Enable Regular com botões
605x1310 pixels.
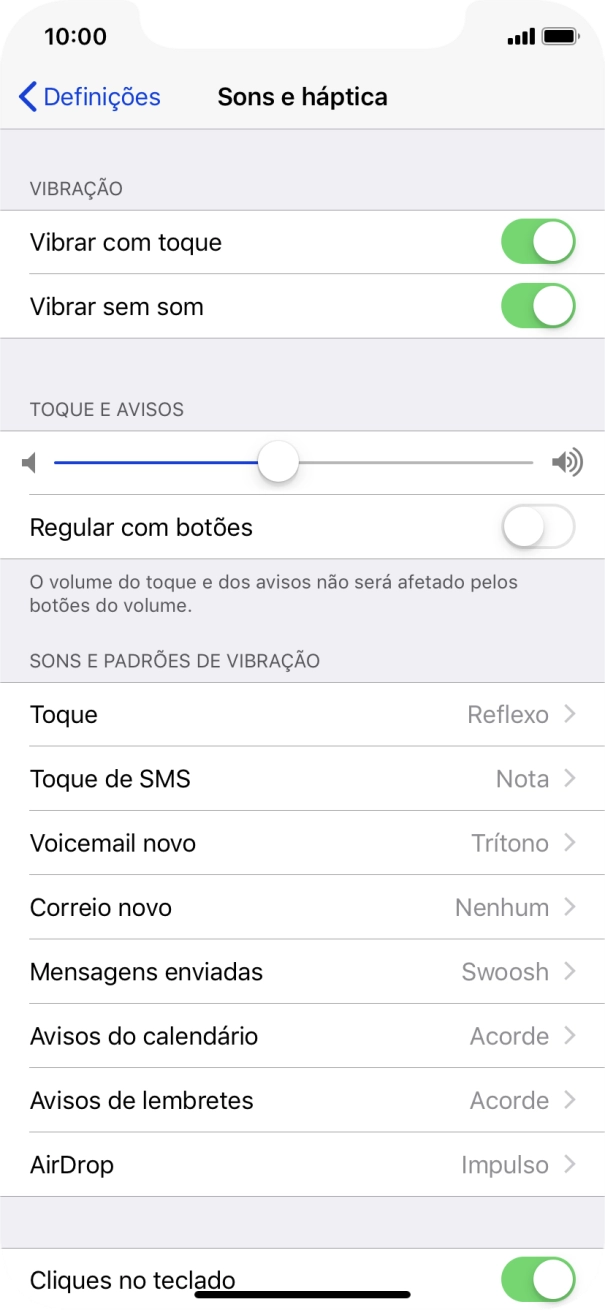tap(538, 527)
